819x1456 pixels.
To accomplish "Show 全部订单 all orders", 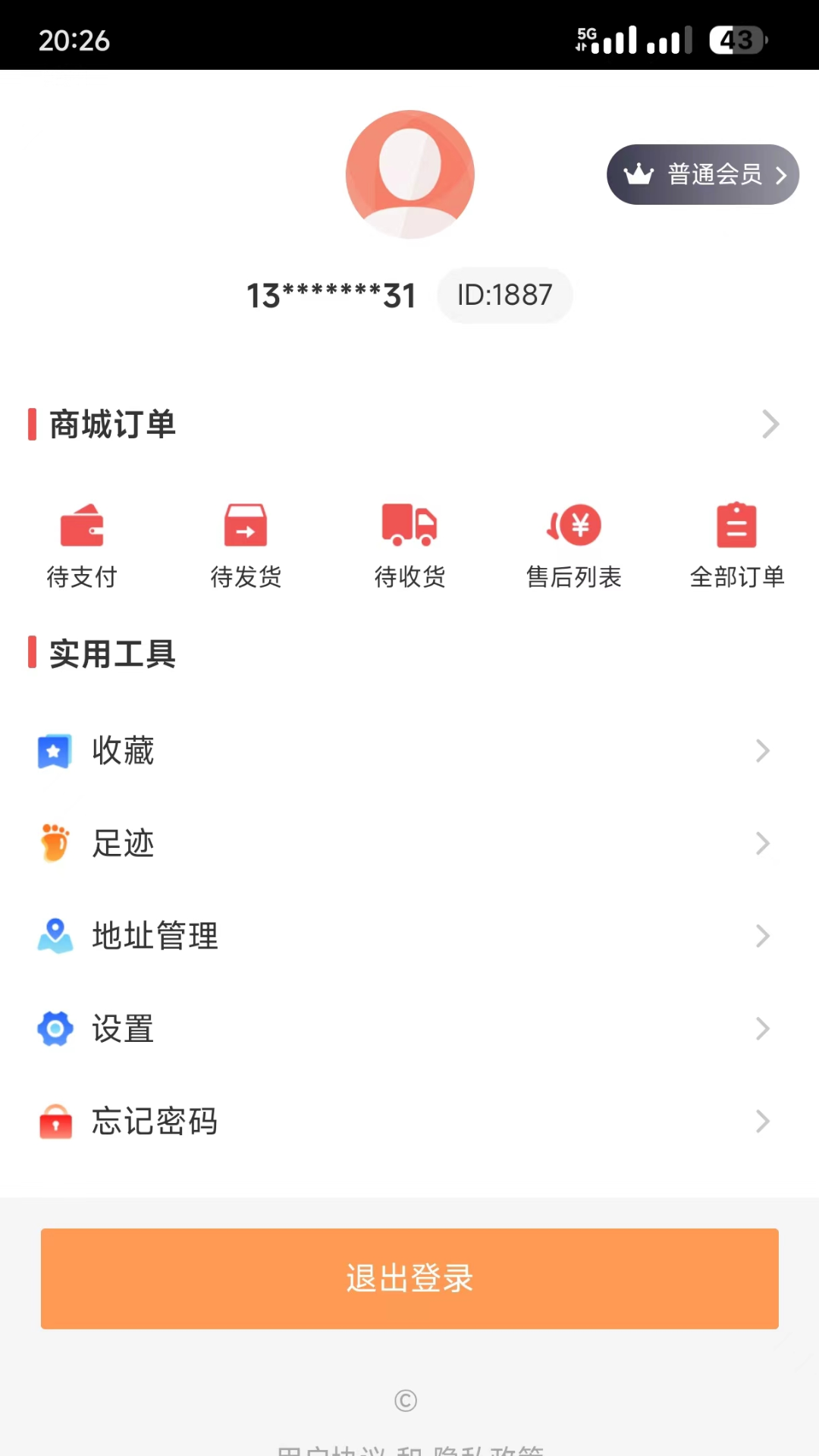I will pyautogui.click(x=737, y=546).
